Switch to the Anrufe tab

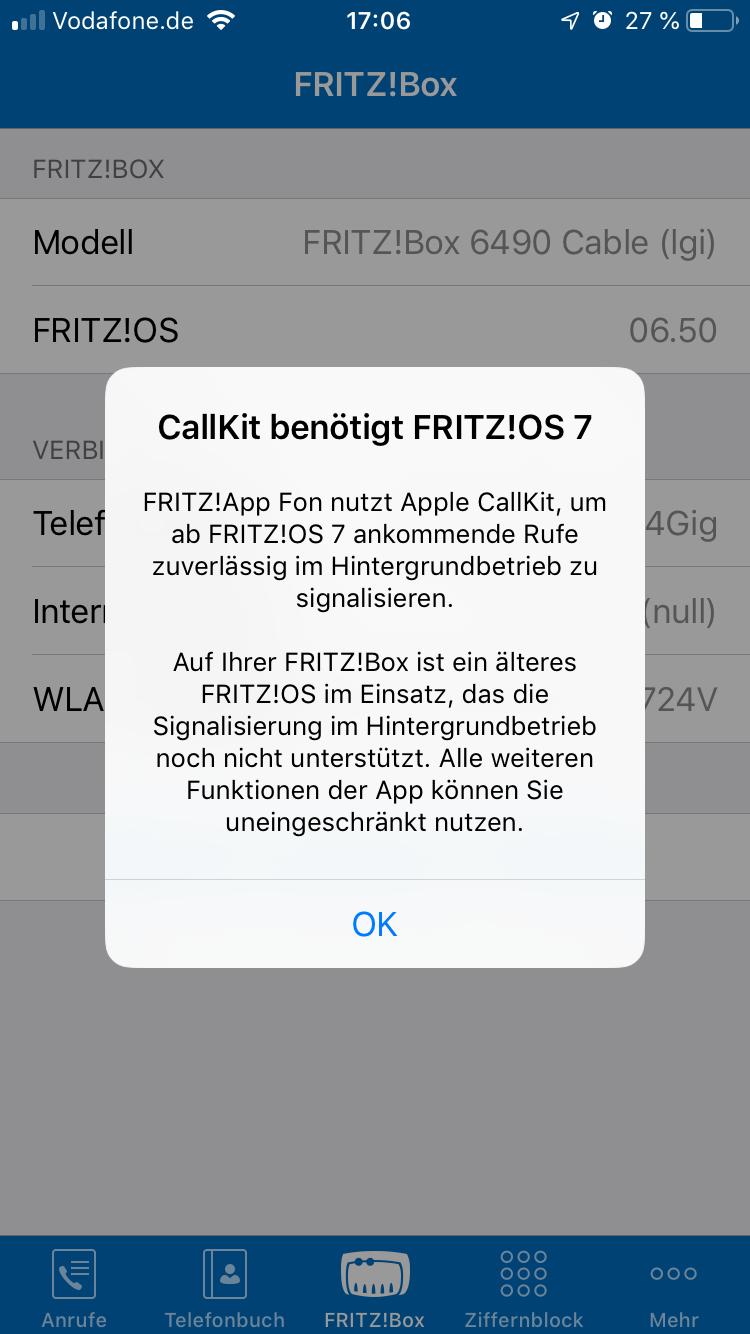point(74,1286)
